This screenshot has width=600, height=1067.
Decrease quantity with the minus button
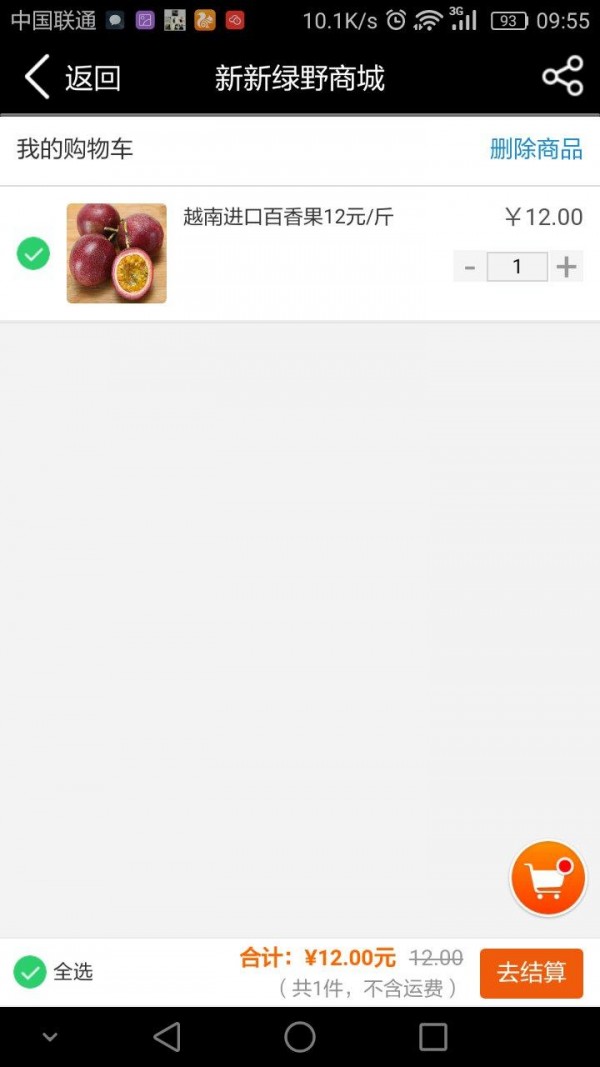(x=469, y=267)
